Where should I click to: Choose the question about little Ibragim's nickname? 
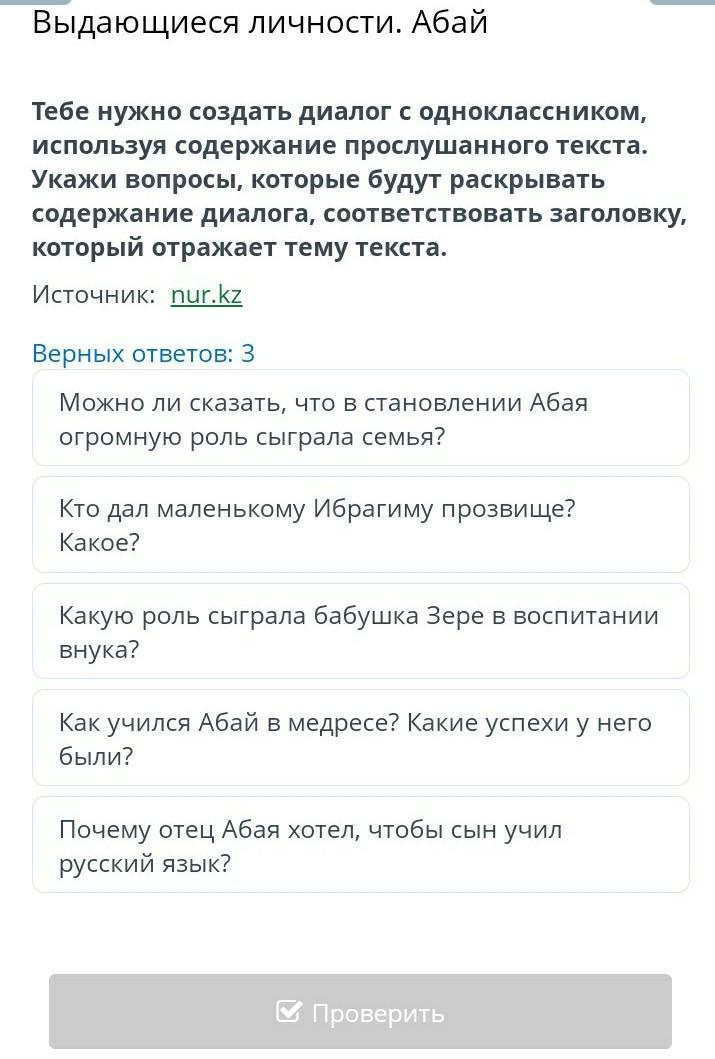click(x=361, y=525)
